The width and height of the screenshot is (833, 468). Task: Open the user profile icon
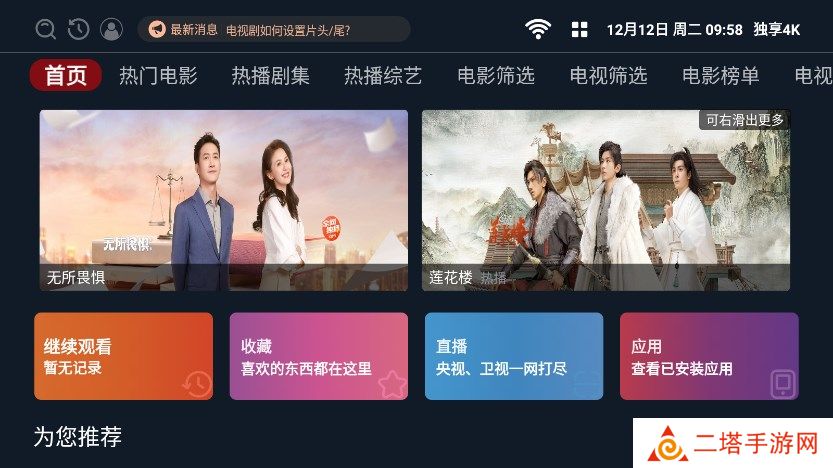point(111,30)
